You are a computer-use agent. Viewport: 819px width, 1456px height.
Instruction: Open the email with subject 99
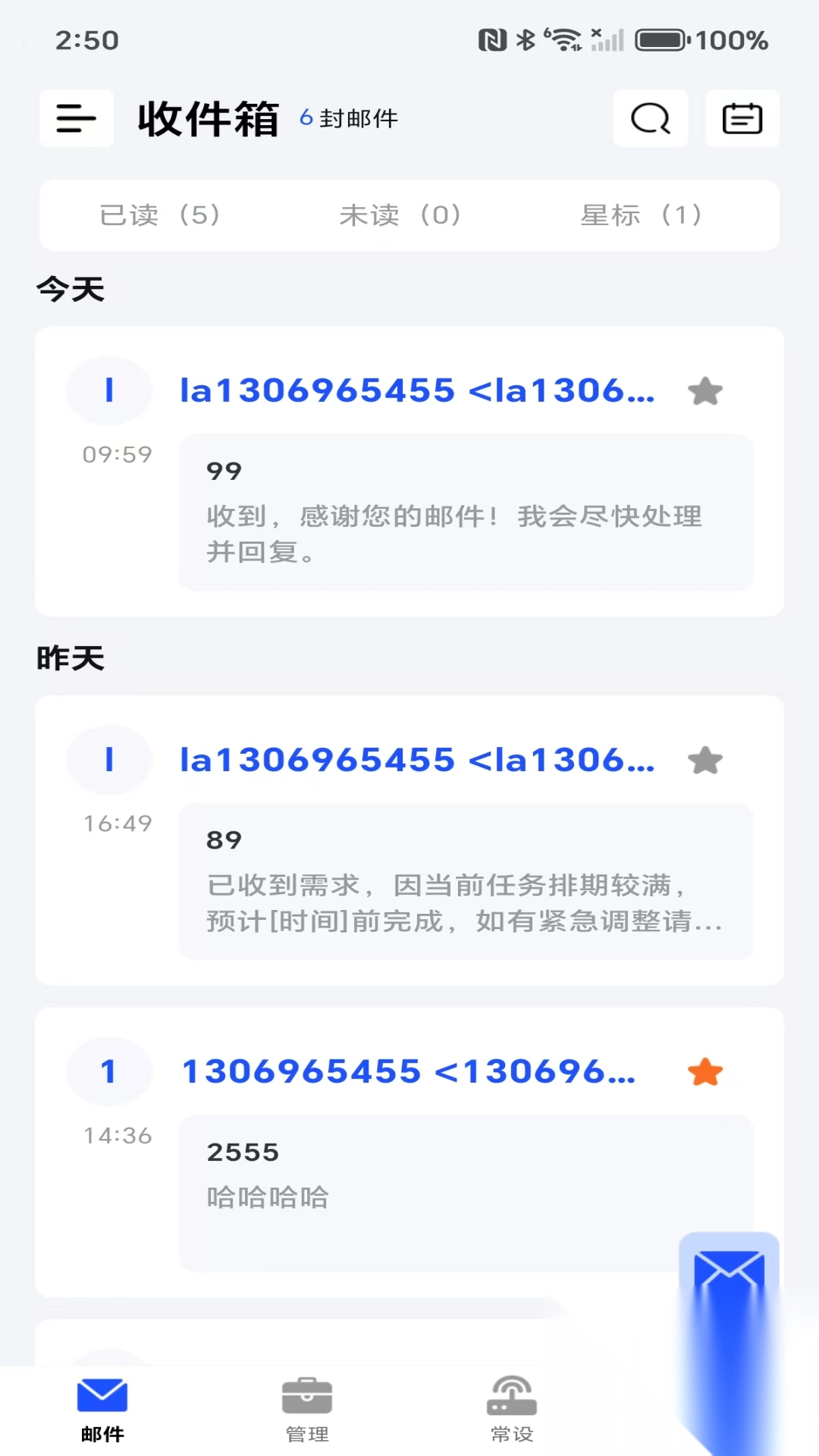[466, 512]
